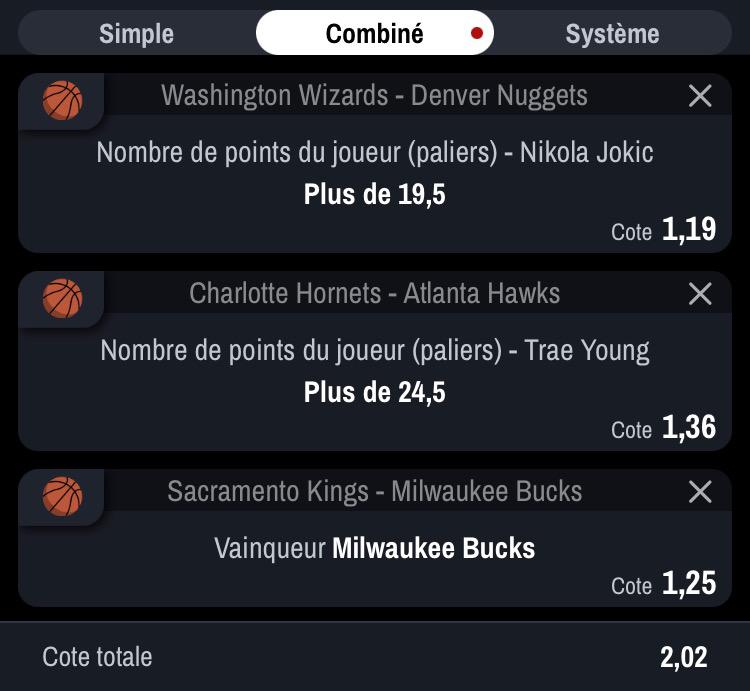Open the Trae Young points selection
750x691 pixels.
tap(375, 371)
